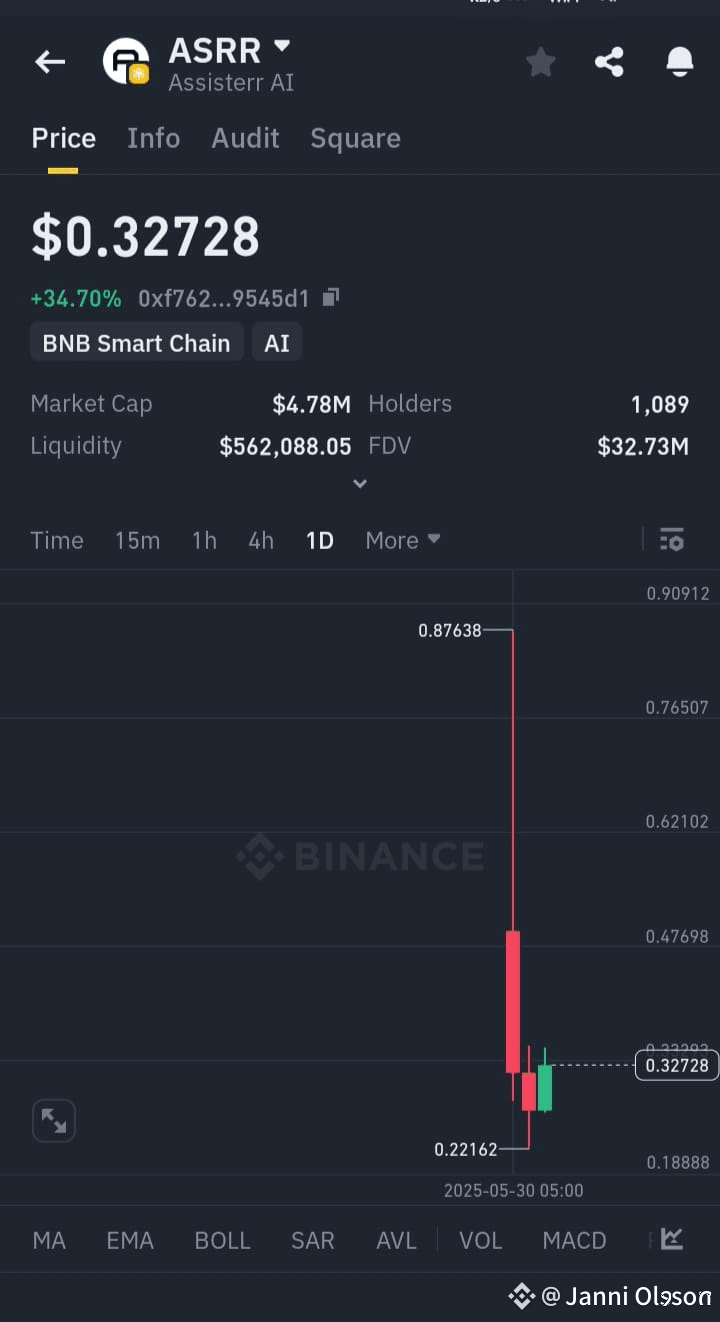Set a price alert with the bell

[679, 62]
